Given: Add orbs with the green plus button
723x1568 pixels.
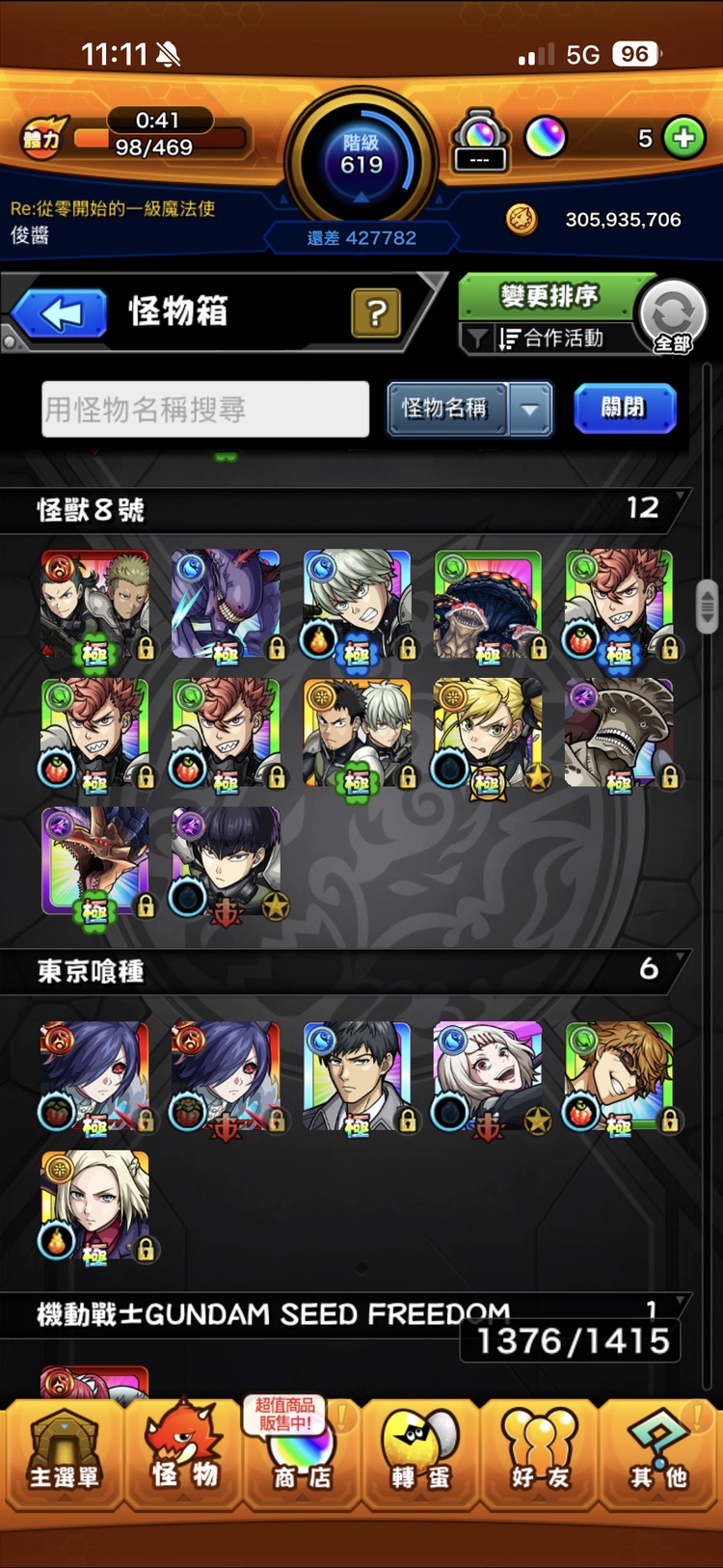Looking at the screenshot, I should point(683,138).
